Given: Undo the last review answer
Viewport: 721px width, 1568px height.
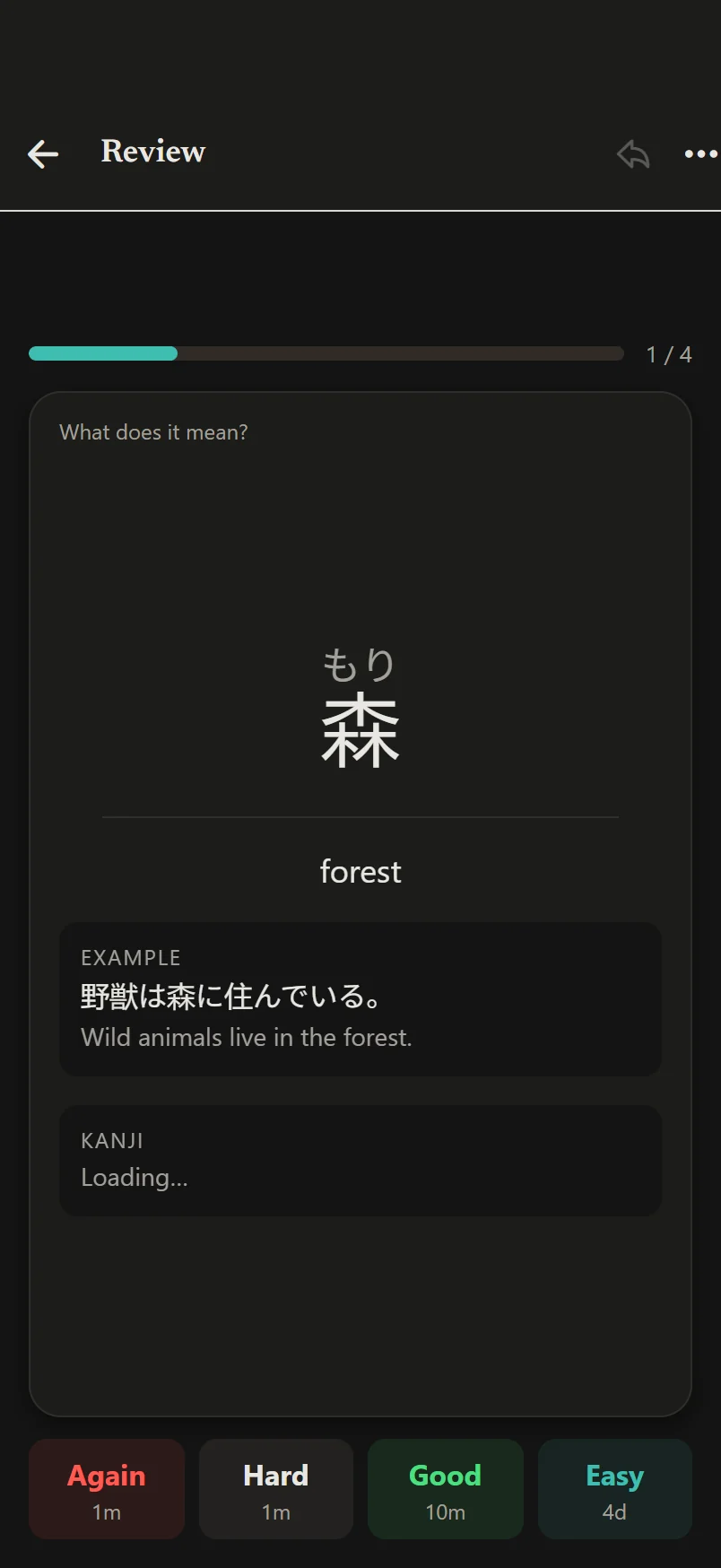Looking at the screenshot, I should click(633, 154).
